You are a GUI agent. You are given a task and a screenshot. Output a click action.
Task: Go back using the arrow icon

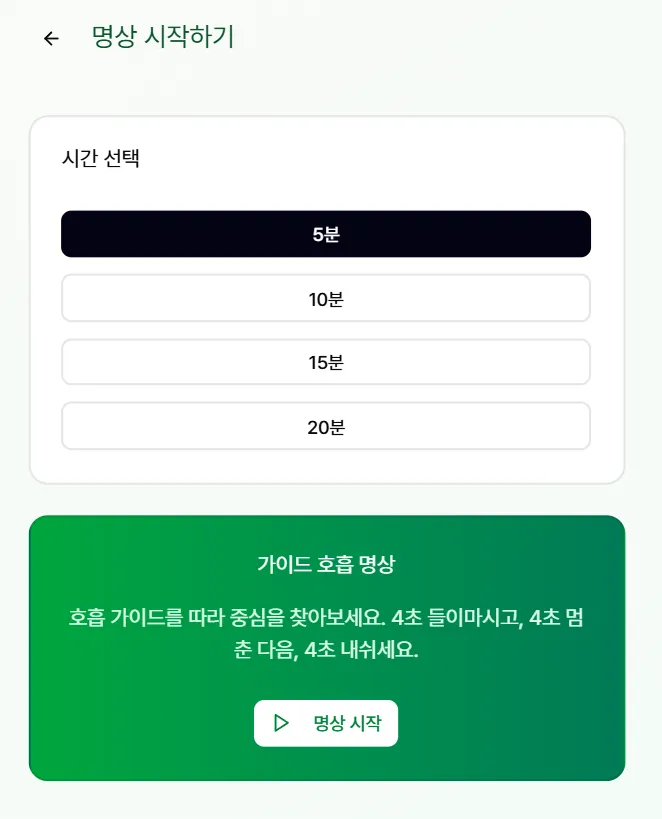point(51,38)
